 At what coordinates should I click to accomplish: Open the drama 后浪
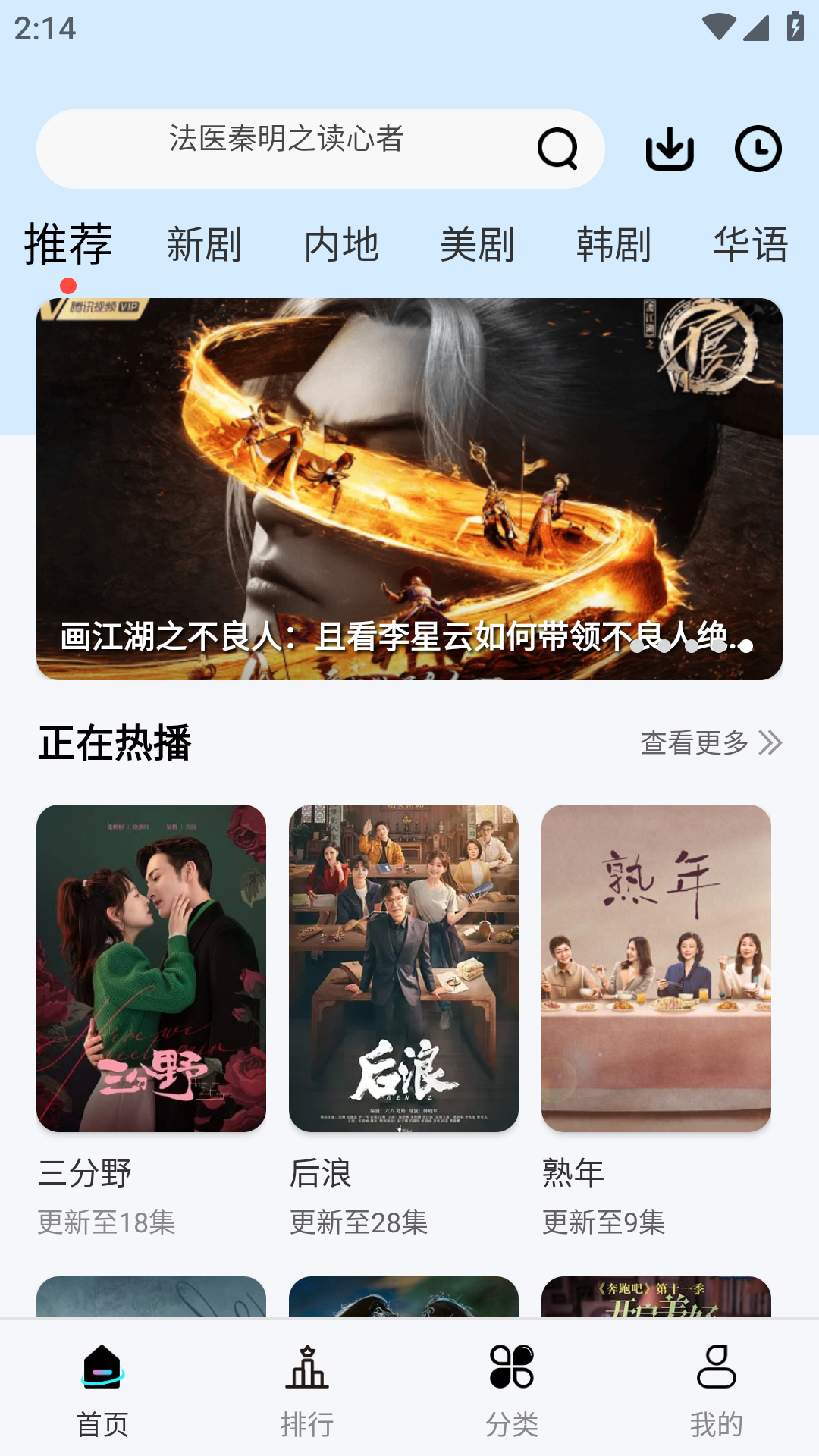pos(403,968)
